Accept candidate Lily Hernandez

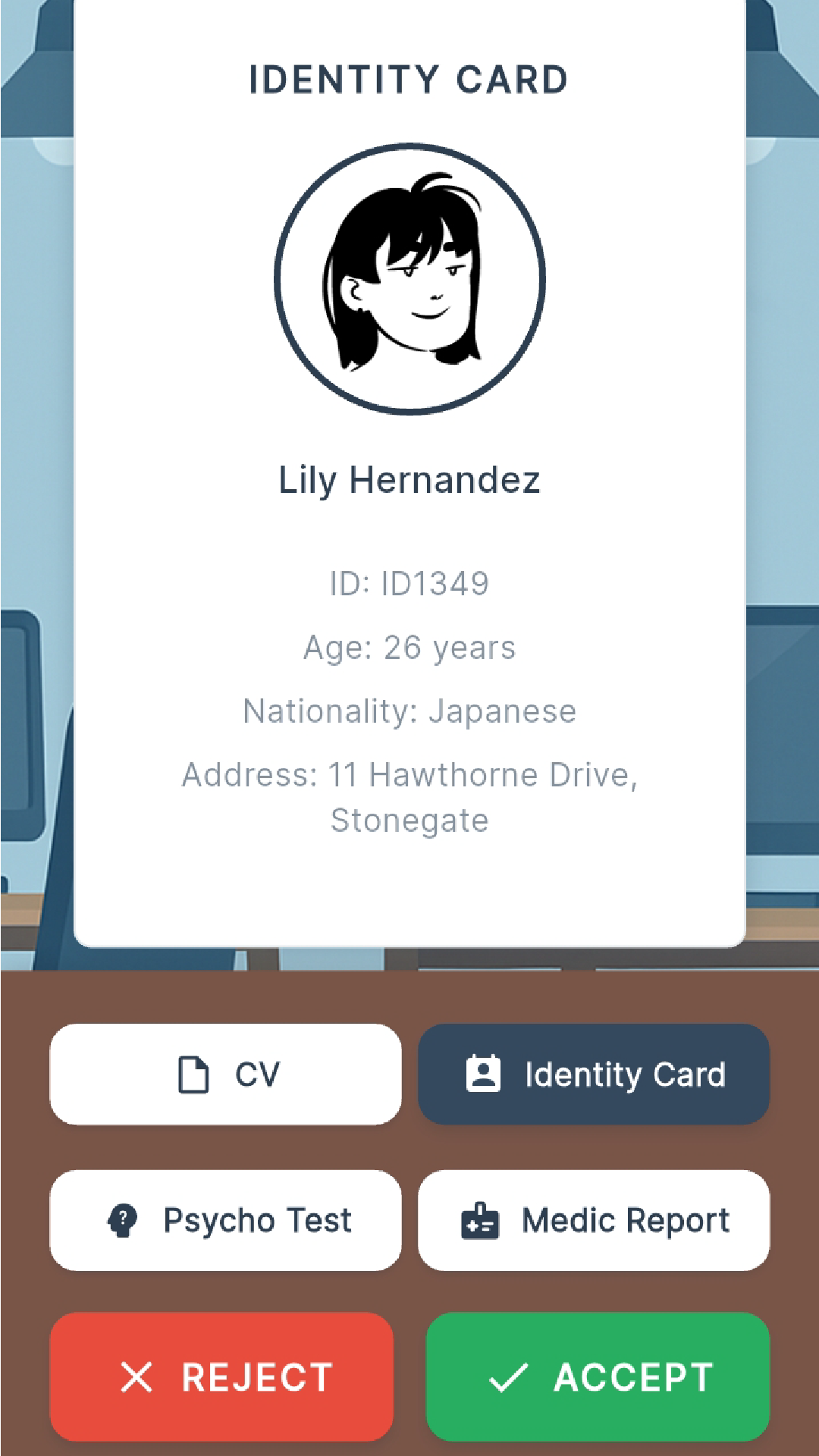(598, 1378)
